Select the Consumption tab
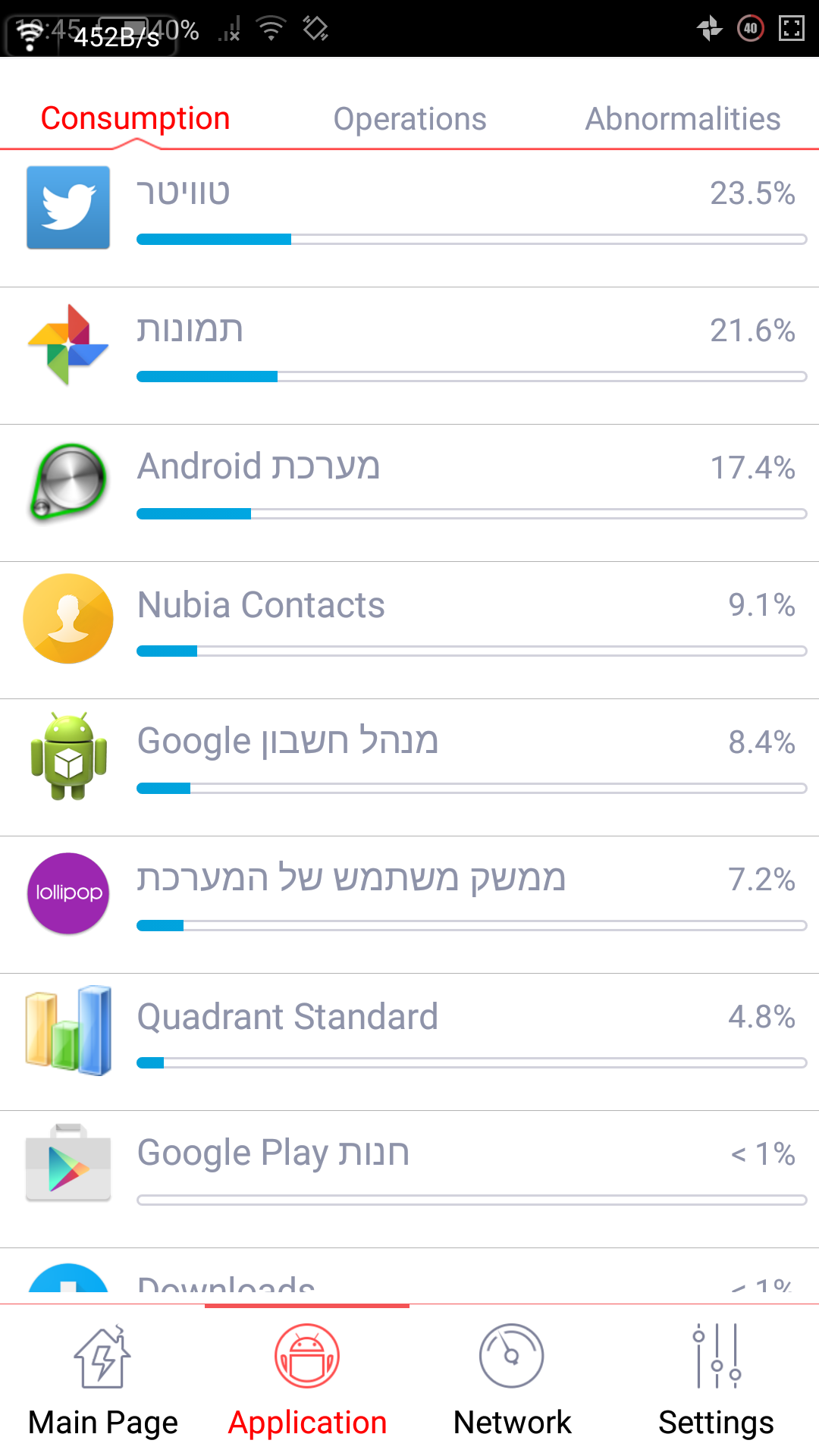This screenshot has width=819, height=1456. tap(135, 119)
